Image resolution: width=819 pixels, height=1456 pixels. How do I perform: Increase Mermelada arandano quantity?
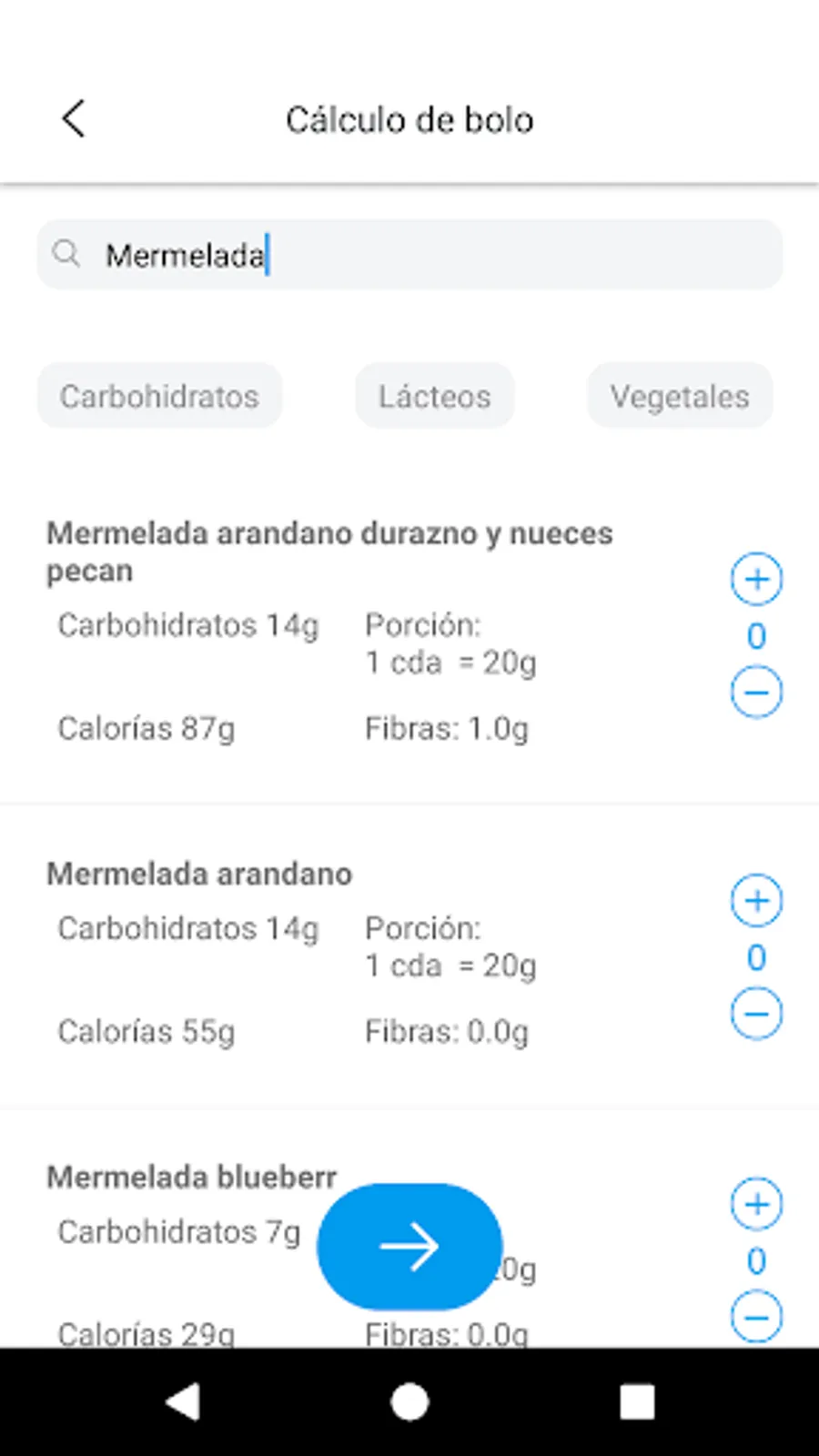point(756,901)
